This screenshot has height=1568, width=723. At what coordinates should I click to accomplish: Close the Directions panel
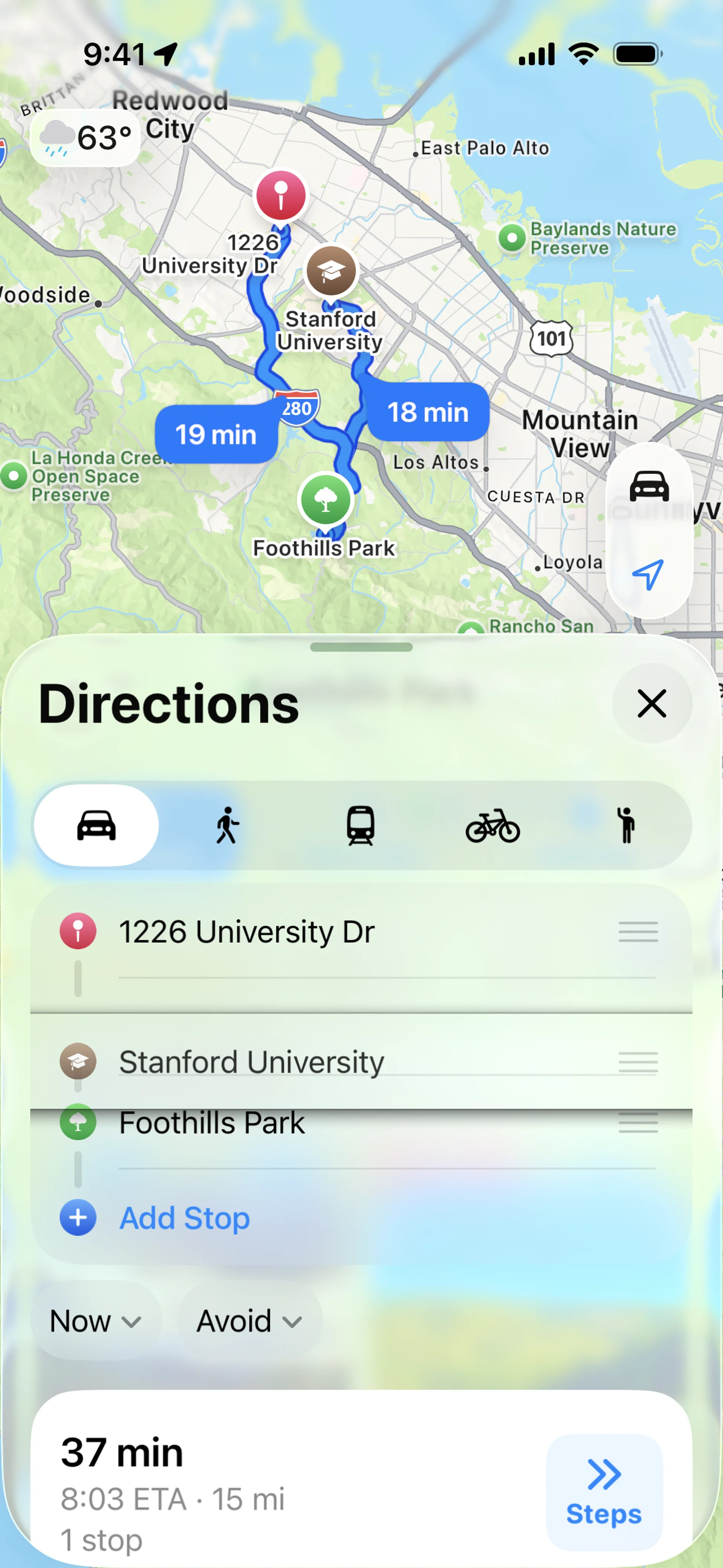tap(651, 703)
